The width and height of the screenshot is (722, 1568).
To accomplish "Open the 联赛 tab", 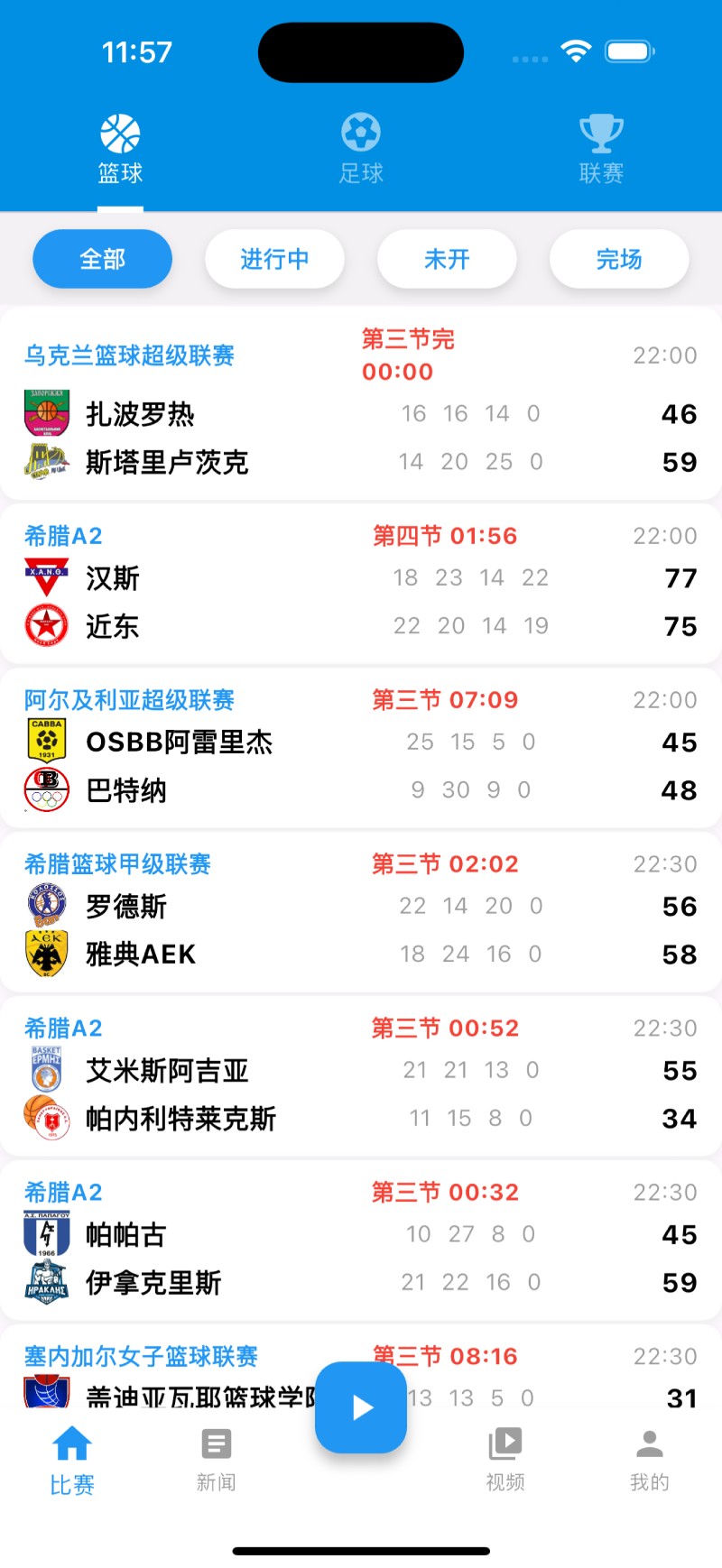I will click(601, 150).
